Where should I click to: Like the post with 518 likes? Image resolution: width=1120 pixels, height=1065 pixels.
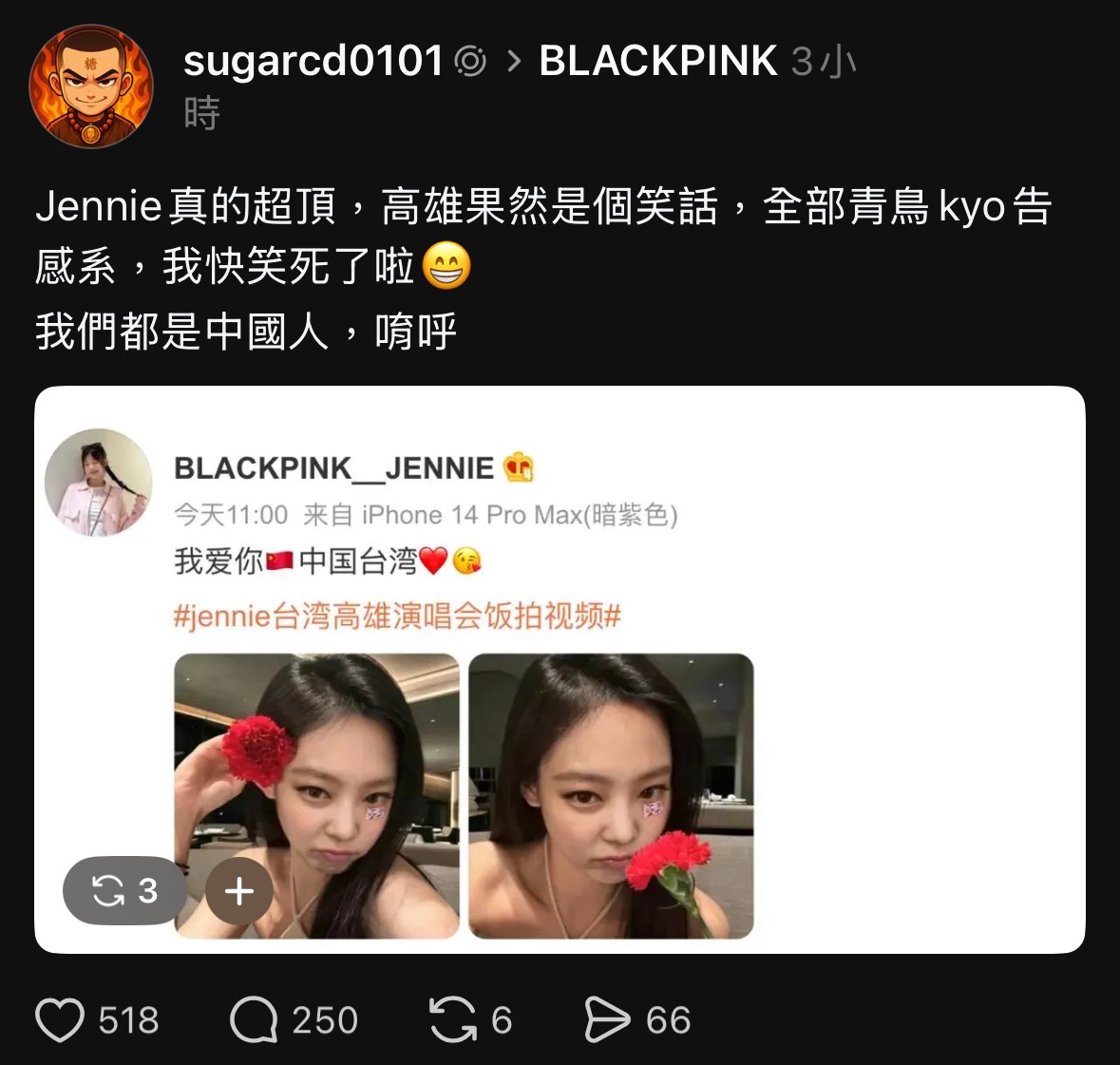pyautogui.click(x=60, y=1020)
